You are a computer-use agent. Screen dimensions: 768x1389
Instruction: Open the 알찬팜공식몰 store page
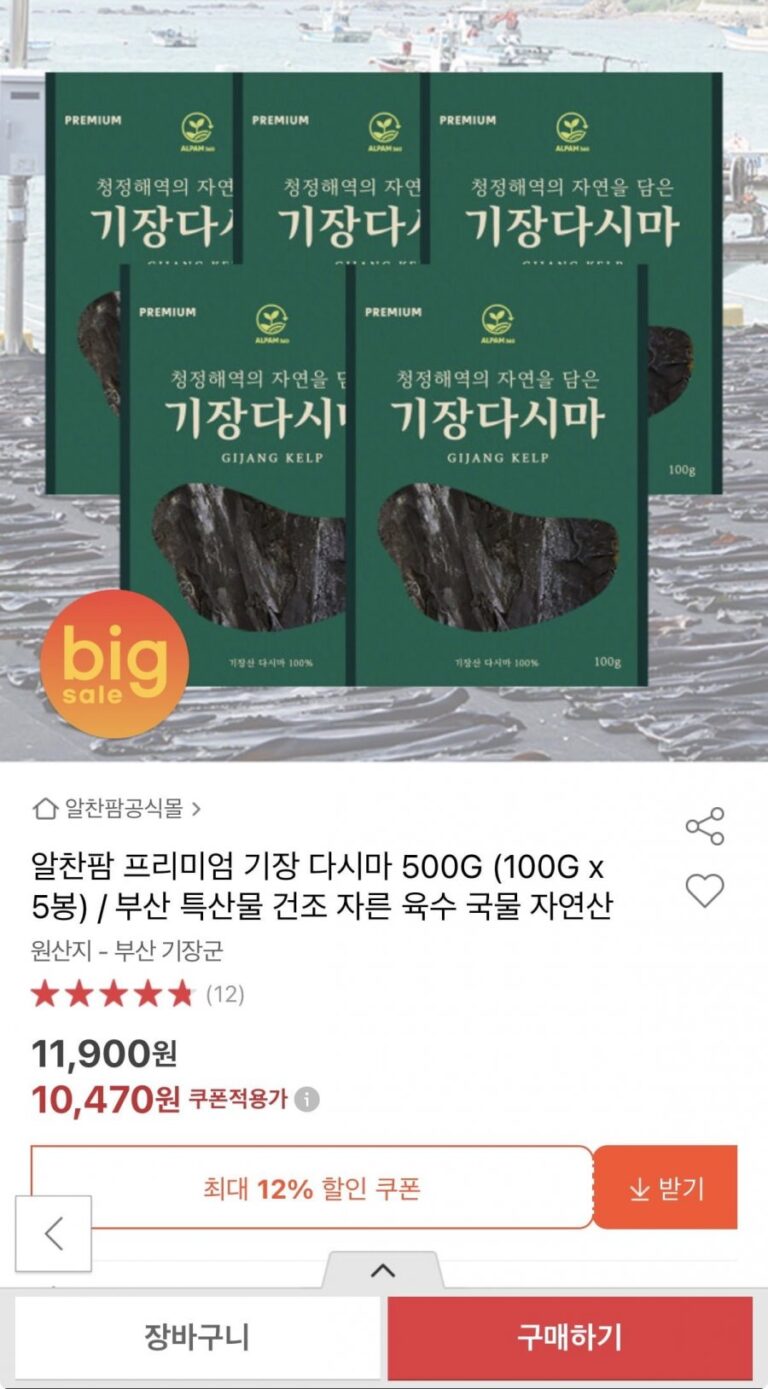point(117,808)
